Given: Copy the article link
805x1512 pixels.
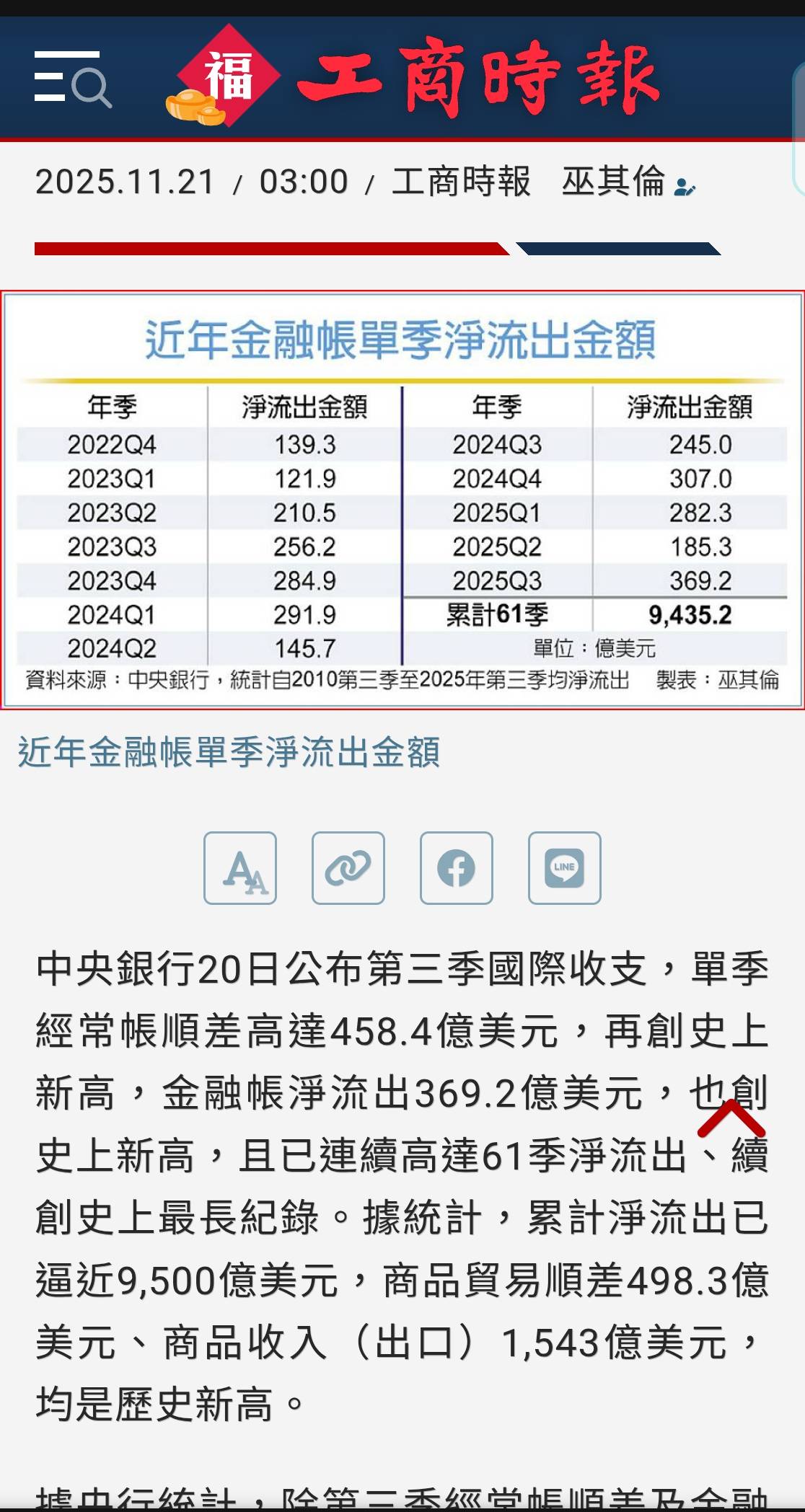Looking at the screenshot, I should [348, 868].
